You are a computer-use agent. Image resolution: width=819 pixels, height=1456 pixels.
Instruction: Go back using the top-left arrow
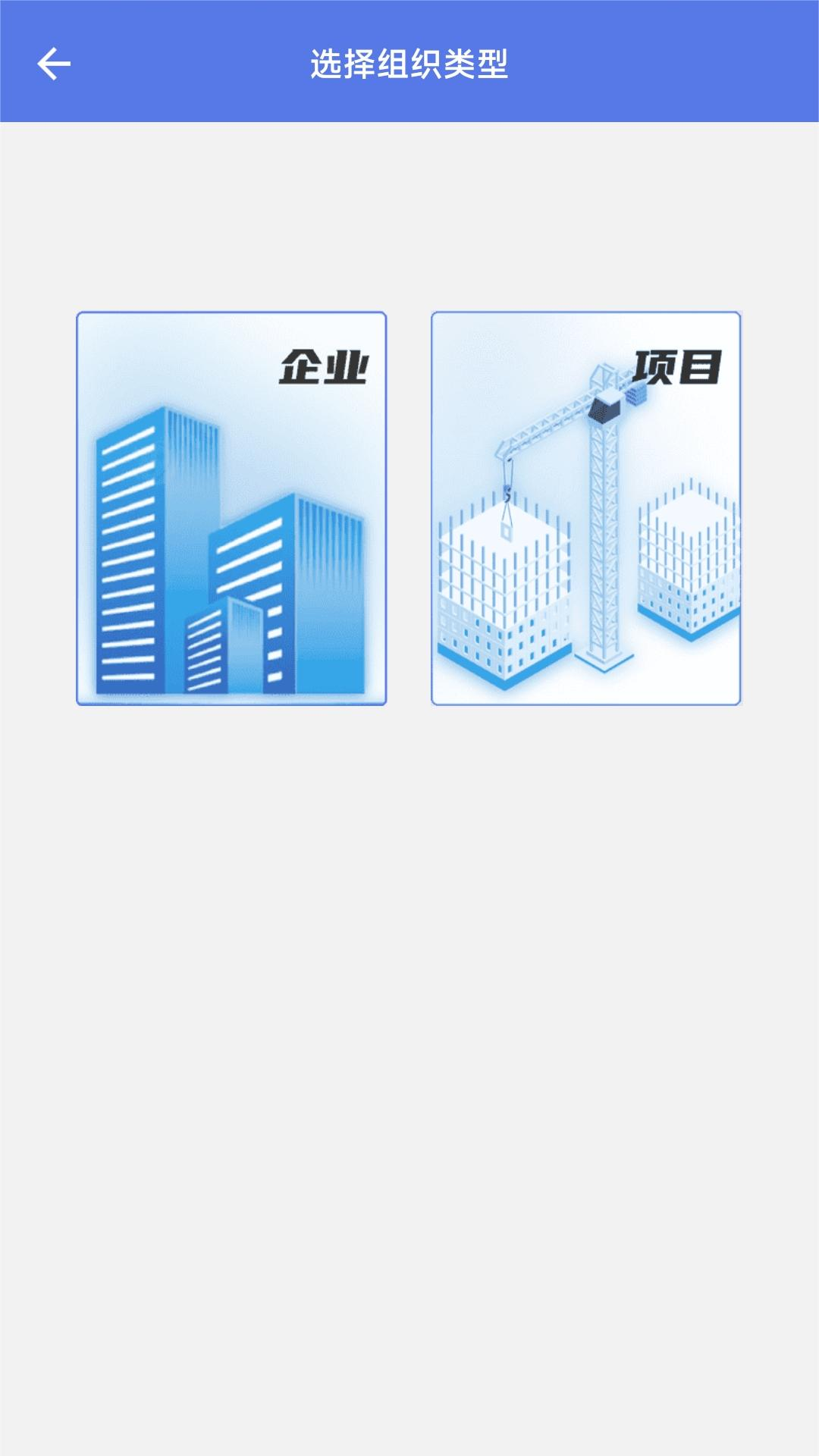coord(54,64)
